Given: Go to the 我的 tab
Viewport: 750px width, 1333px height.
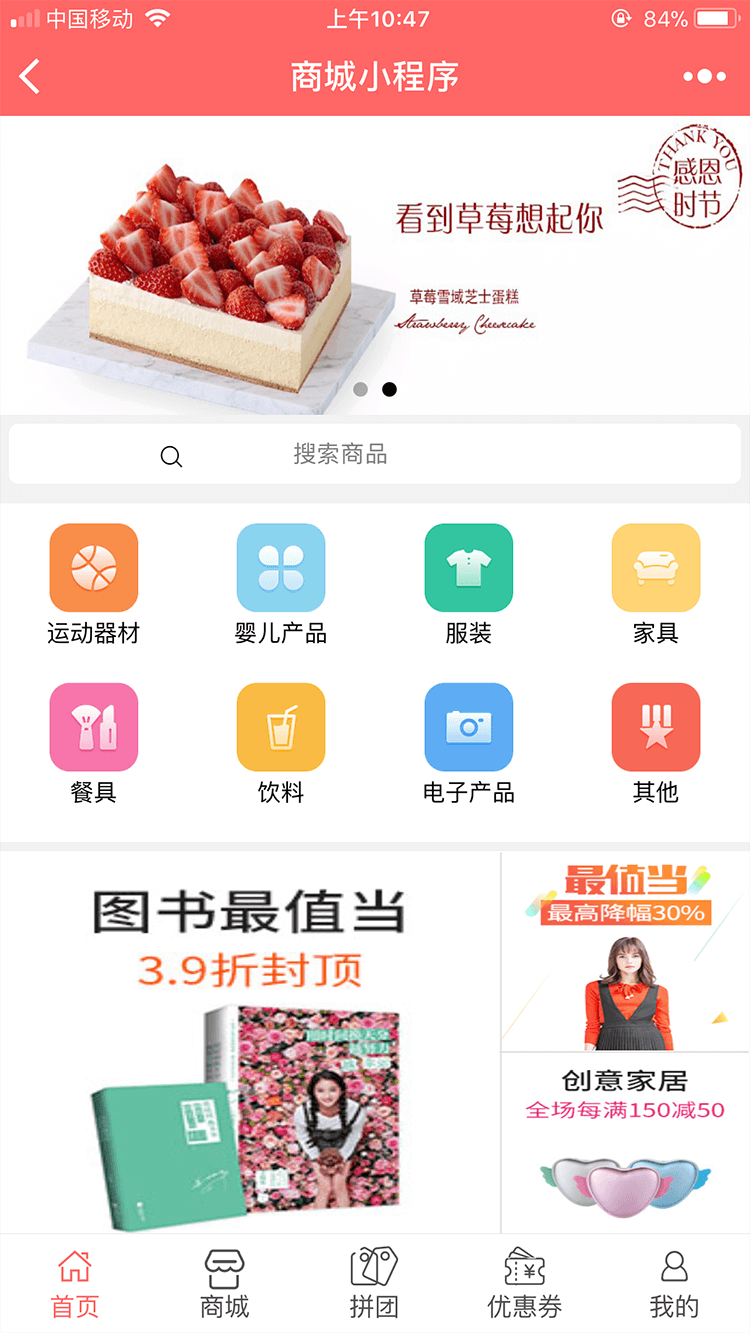Looking at the screenshot, I should [x=674, y=1283].
